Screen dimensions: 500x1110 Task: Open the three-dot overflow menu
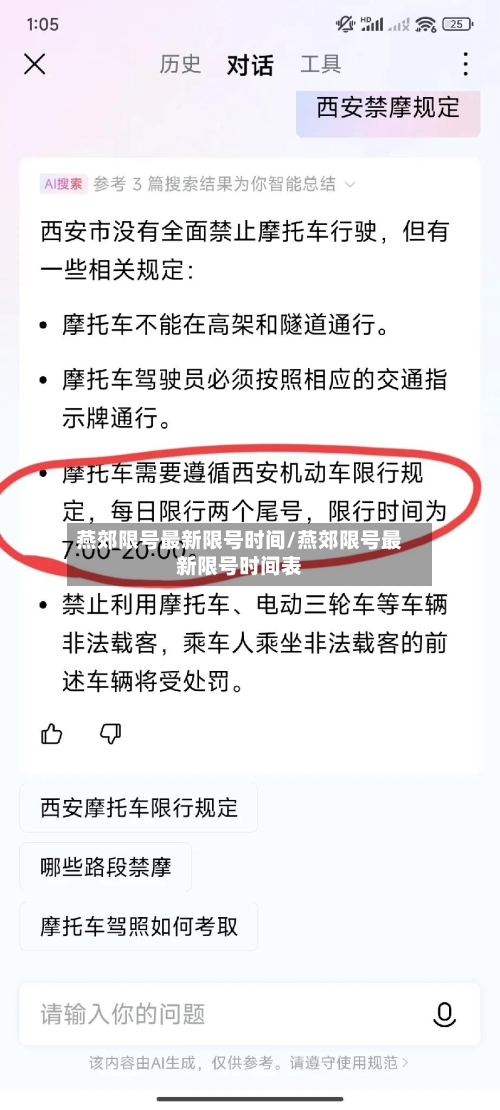[465, 64]
